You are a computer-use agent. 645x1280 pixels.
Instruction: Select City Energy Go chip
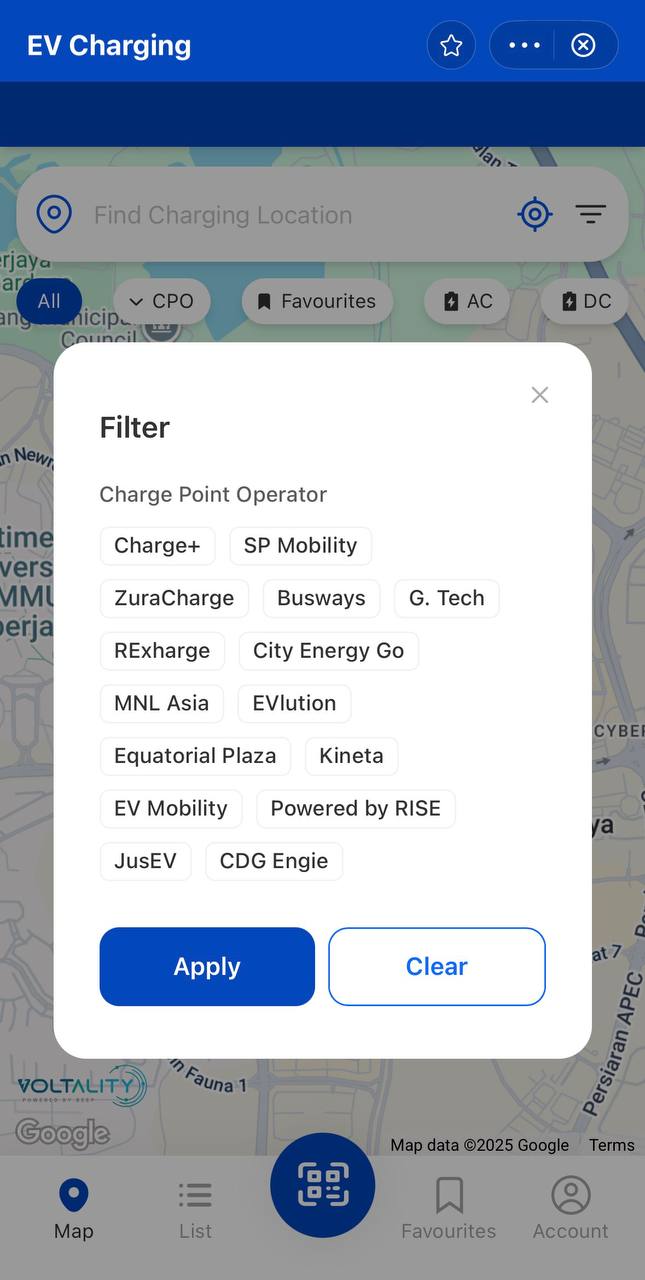328,651
